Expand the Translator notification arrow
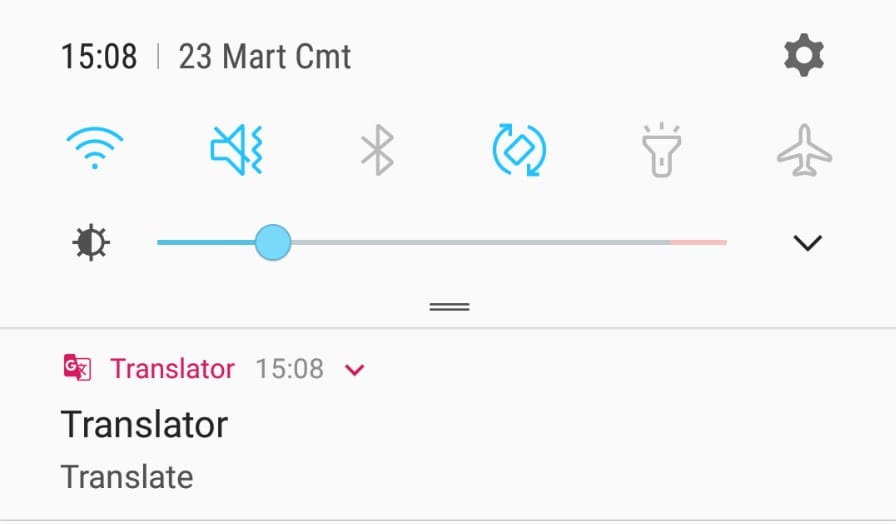This screenshot has height=524, width=896. click(x=355, y=370)
